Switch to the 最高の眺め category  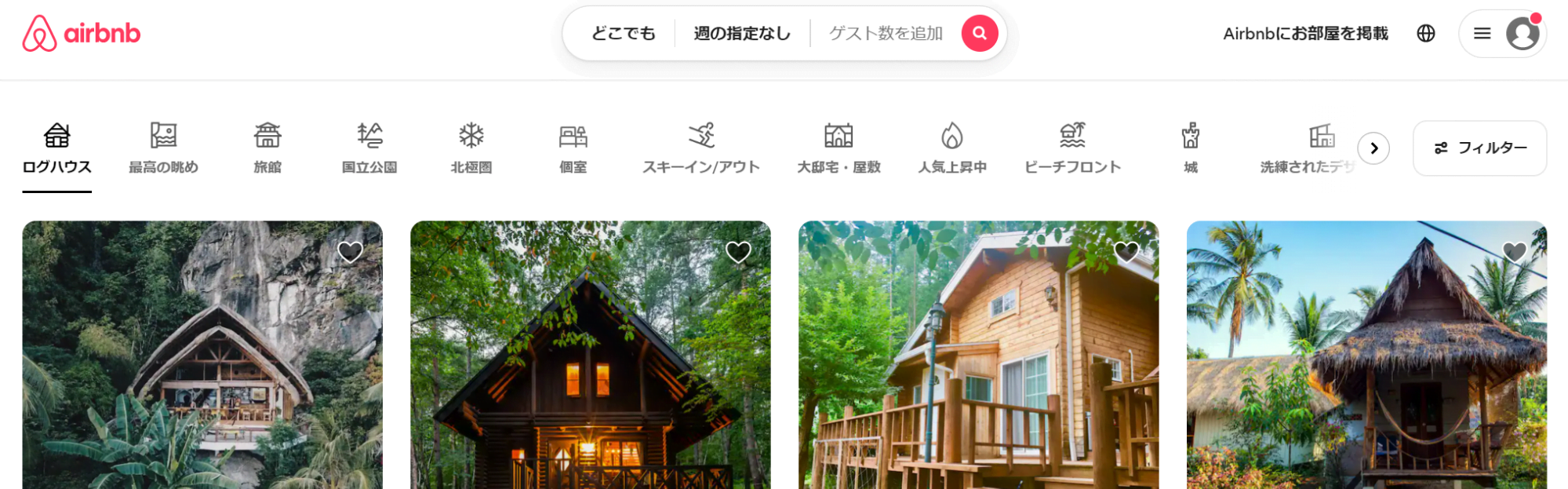pyautogui.click(x=163, y=148)
